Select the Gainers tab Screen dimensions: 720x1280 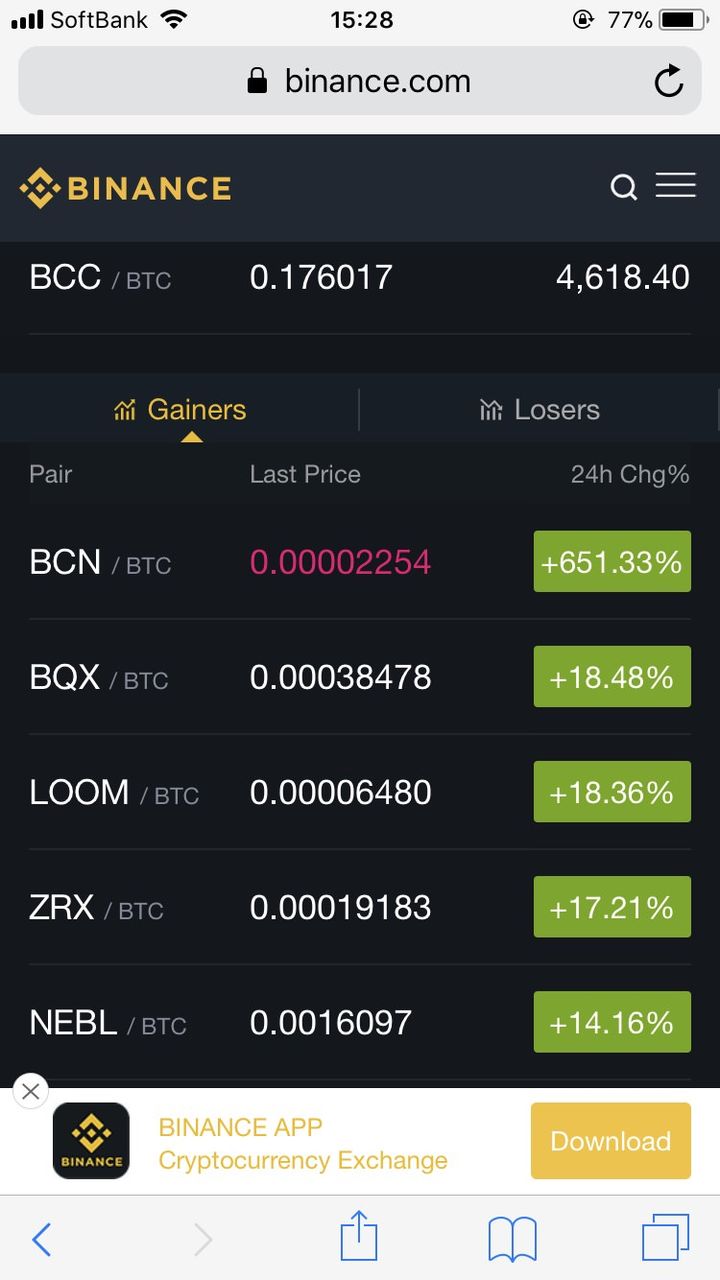180,409
